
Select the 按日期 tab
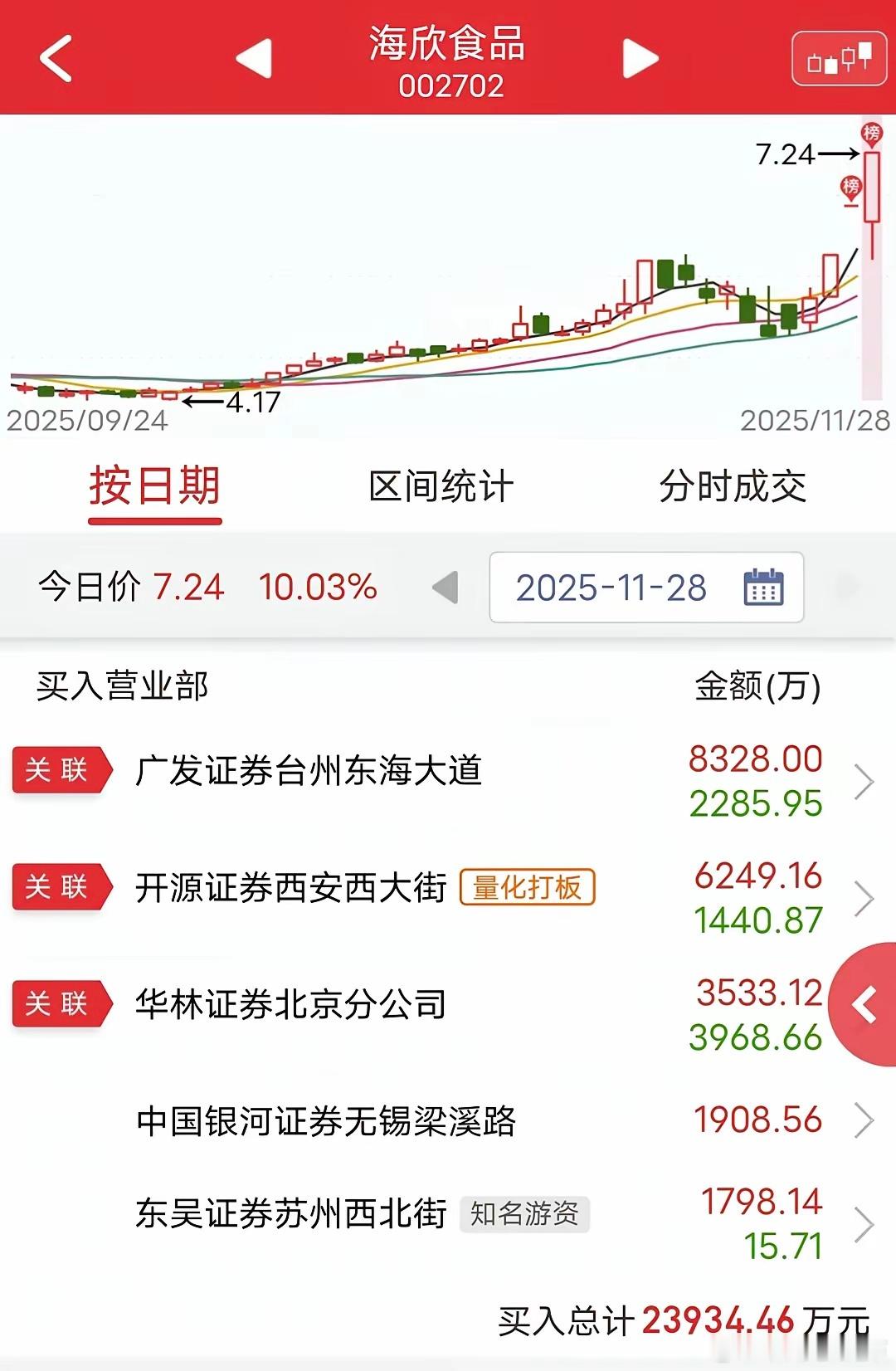coord(155,486)
